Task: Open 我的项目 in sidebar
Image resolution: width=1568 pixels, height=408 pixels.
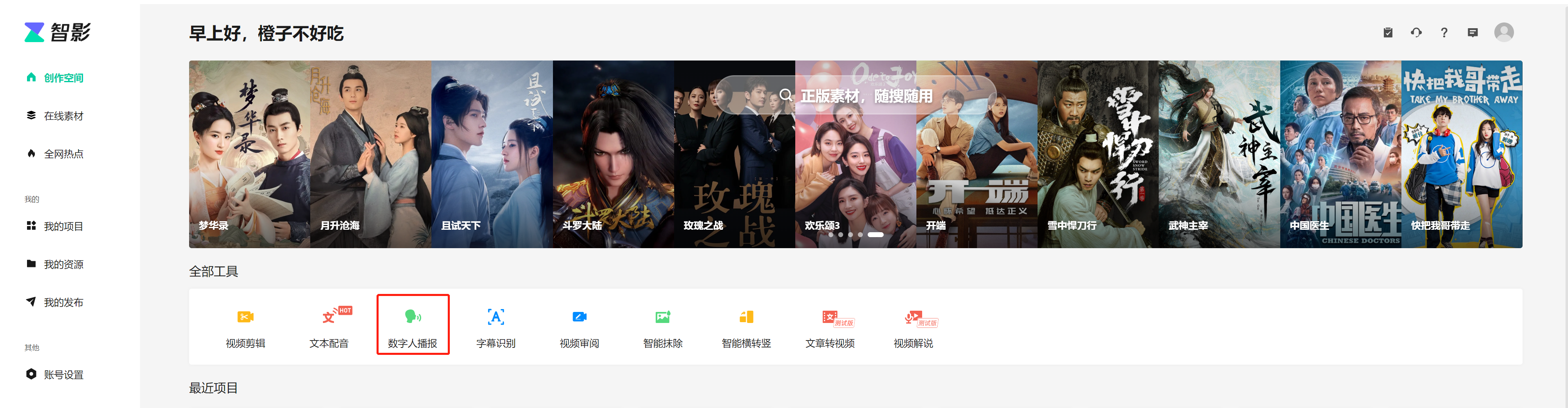Action: (x=63, y=226)
